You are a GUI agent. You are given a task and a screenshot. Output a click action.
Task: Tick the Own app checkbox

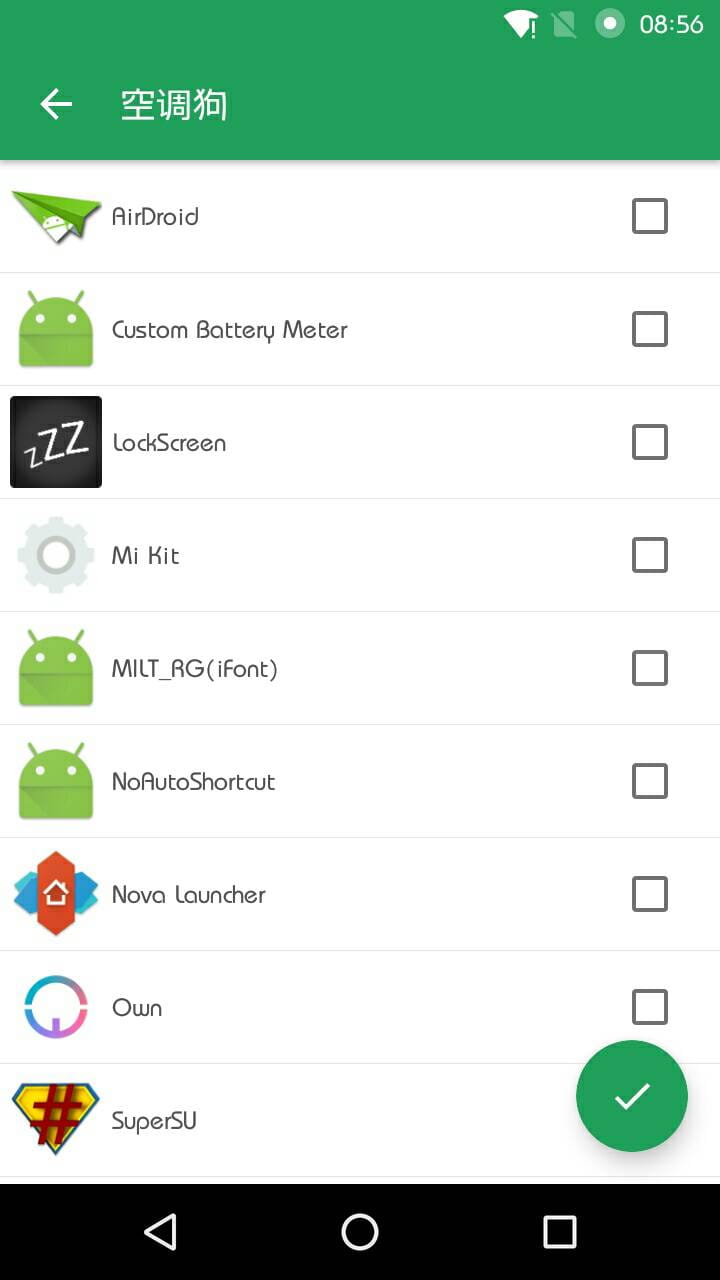649,1007
